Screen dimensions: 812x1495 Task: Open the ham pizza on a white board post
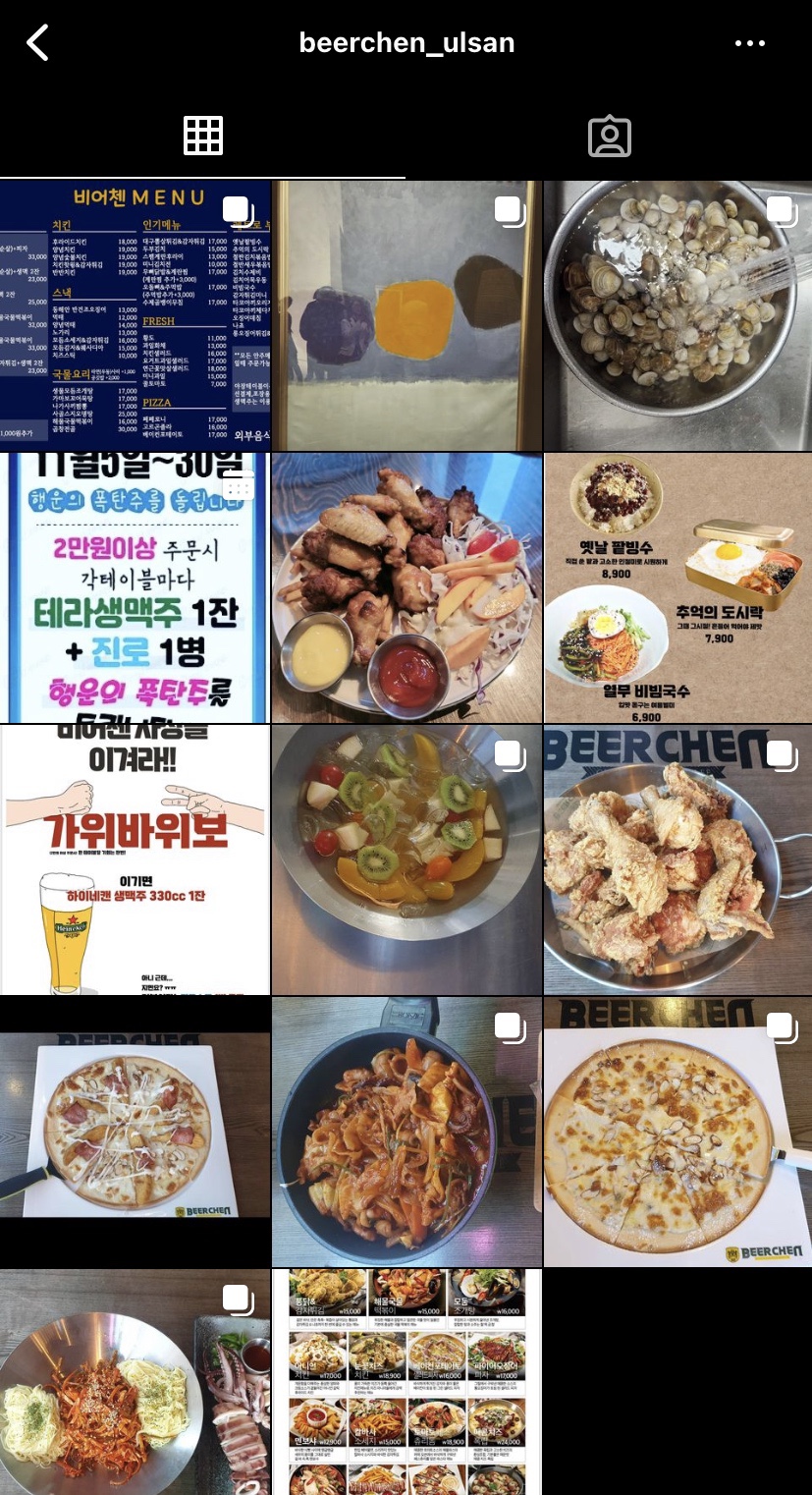[x=135, y=1132]
